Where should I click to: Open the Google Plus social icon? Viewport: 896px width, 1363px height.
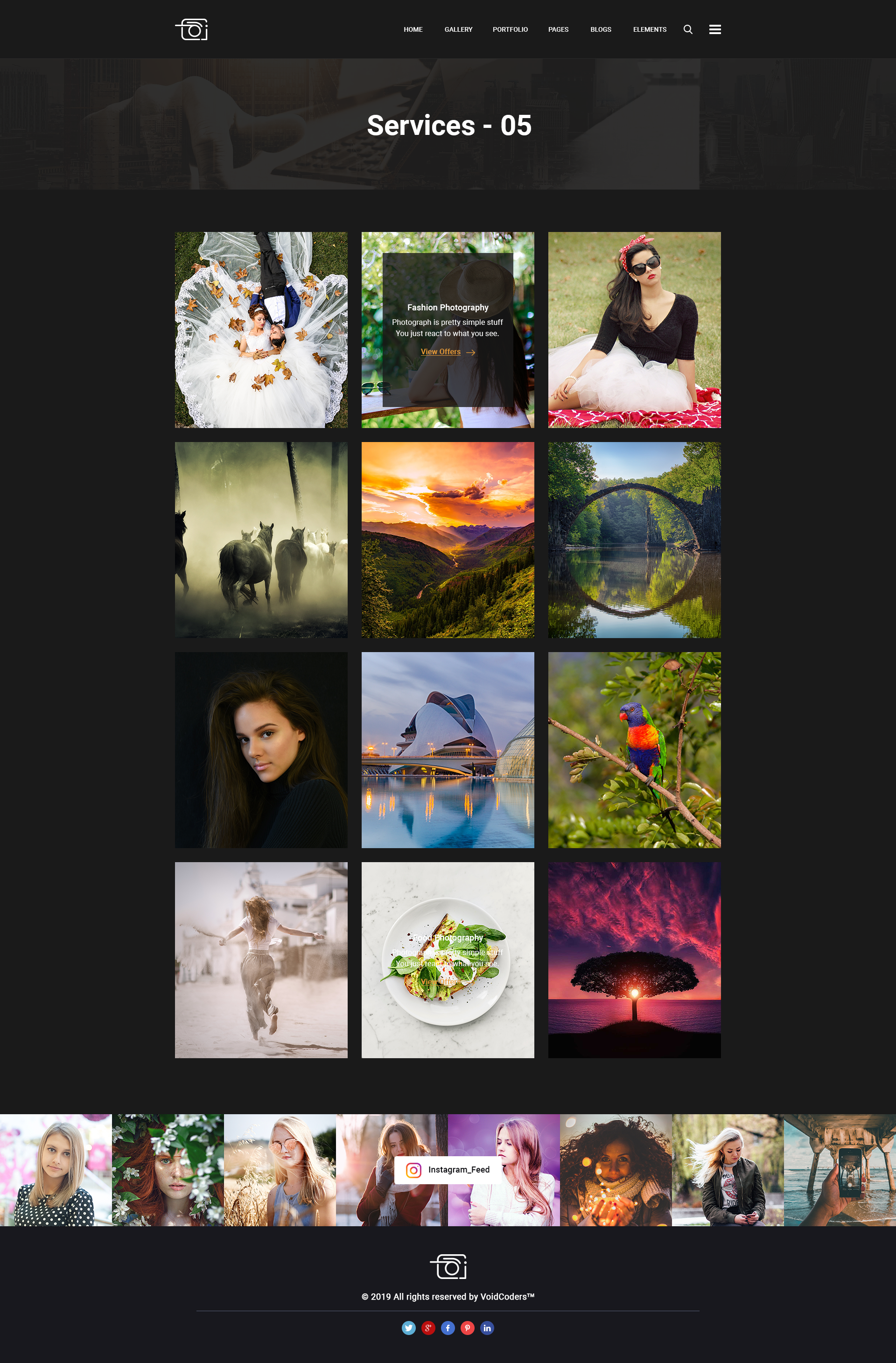(428, 1328)
